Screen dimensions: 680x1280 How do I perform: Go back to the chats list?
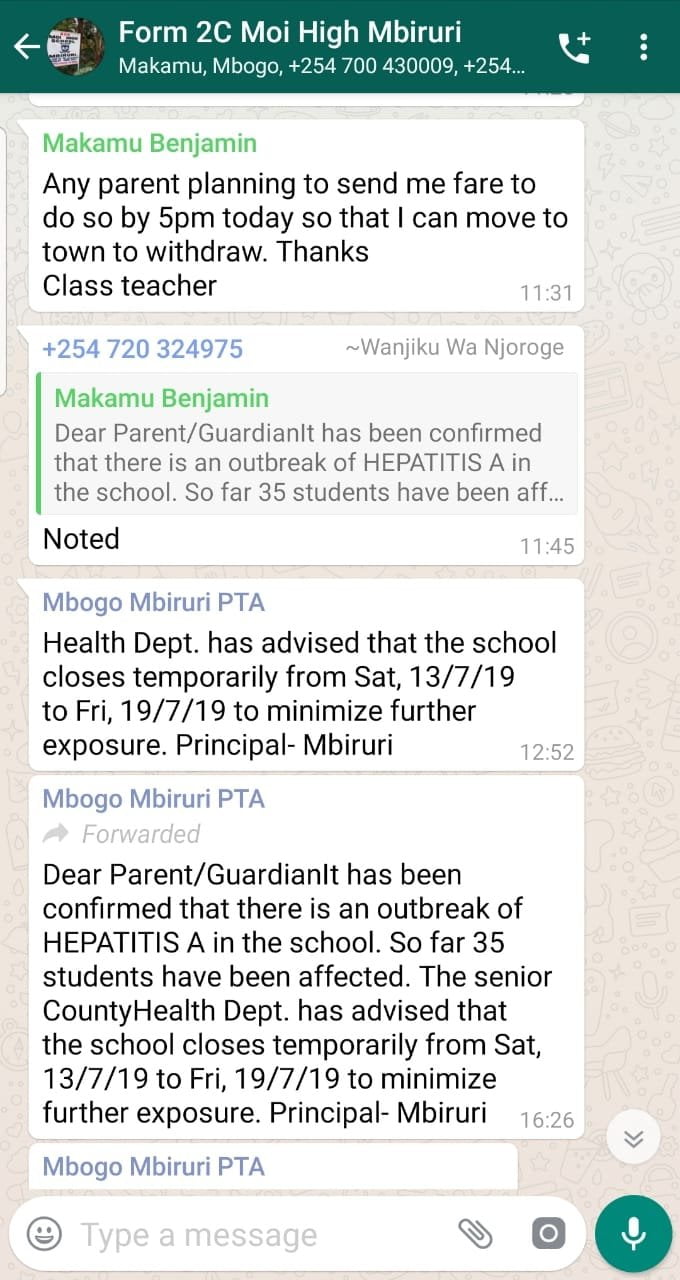[x=25, y=46]
